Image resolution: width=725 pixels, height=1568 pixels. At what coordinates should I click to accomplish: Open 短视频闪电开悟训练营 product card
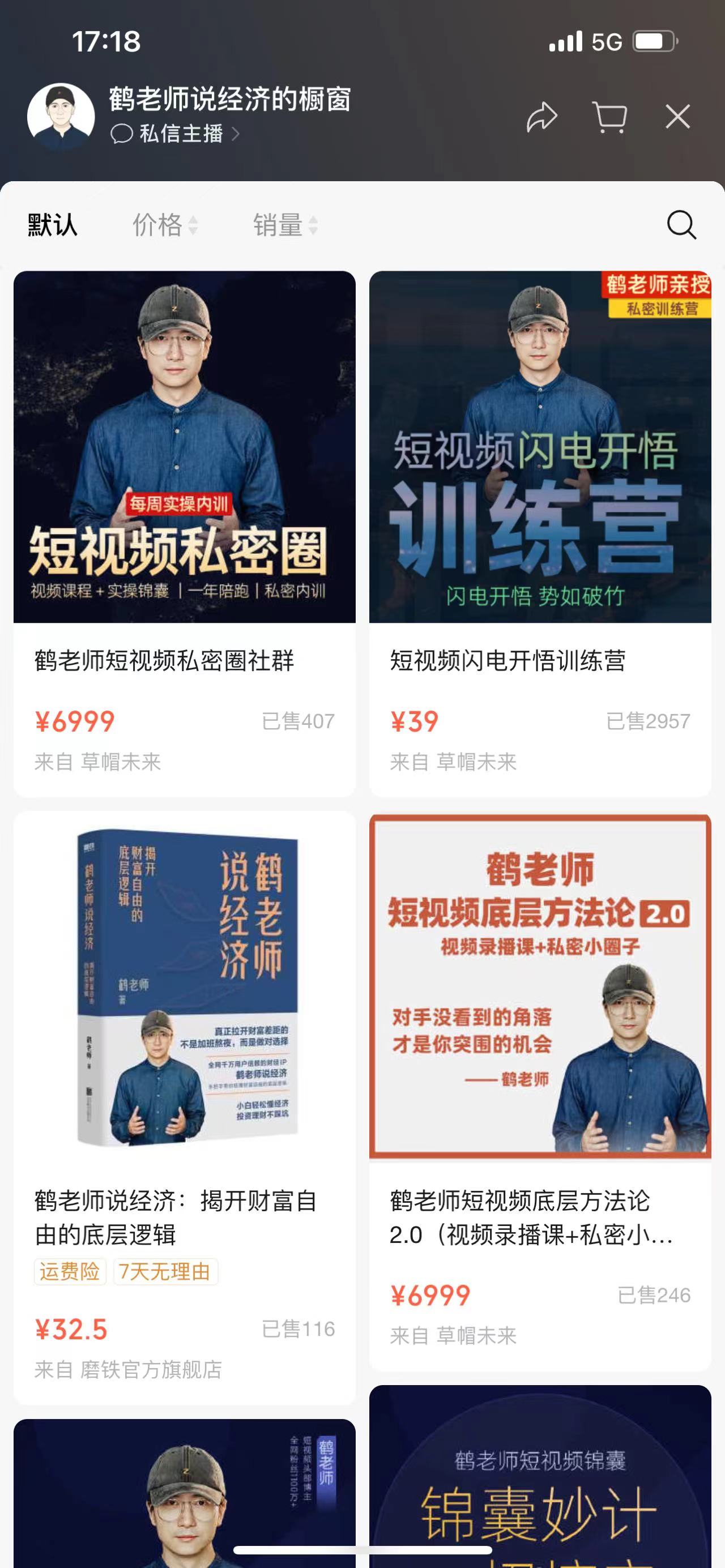click(x=540, y=533)
